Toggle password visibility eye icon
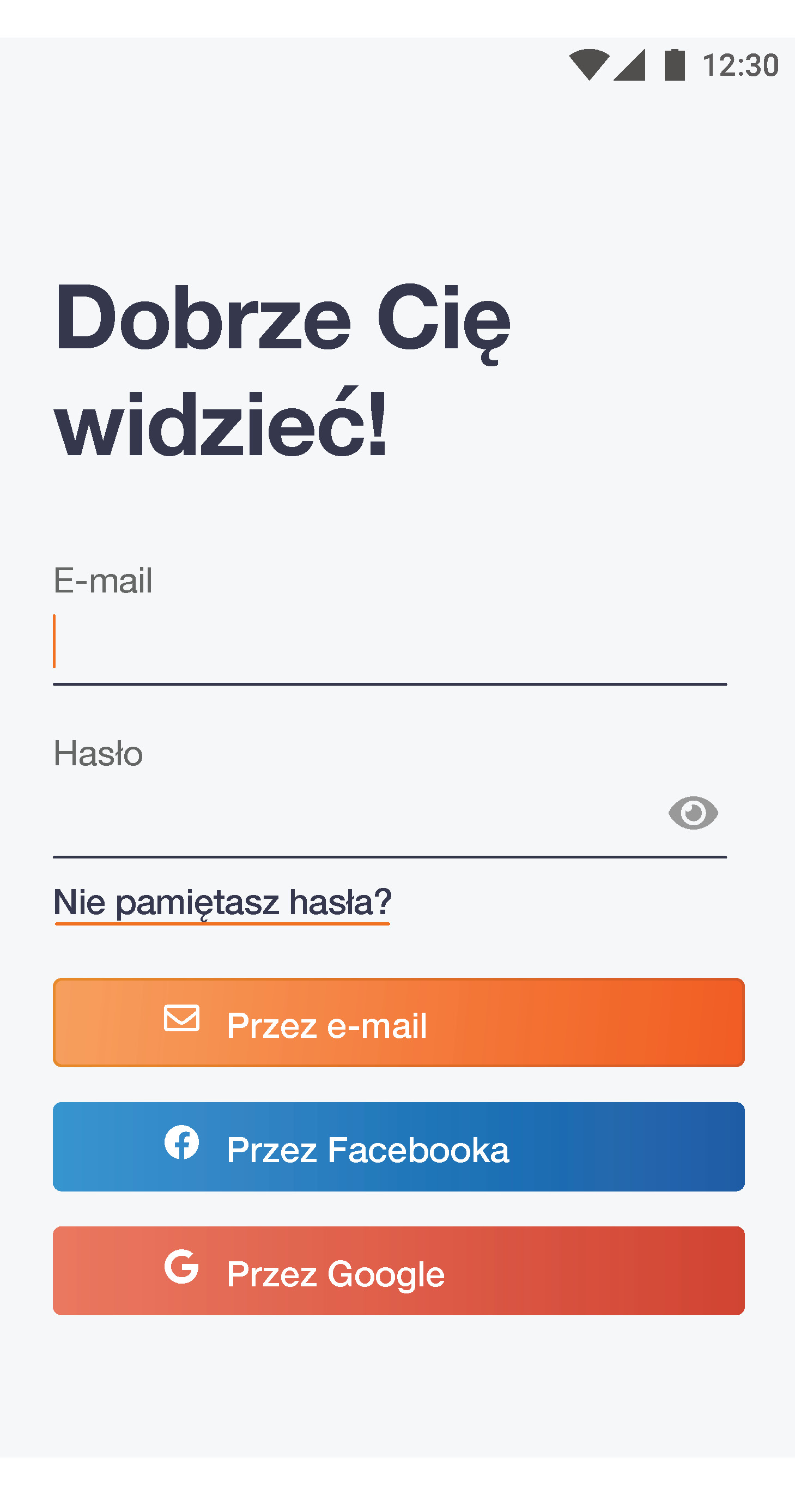The image size is (795, 1512). [x=693, y=814]
